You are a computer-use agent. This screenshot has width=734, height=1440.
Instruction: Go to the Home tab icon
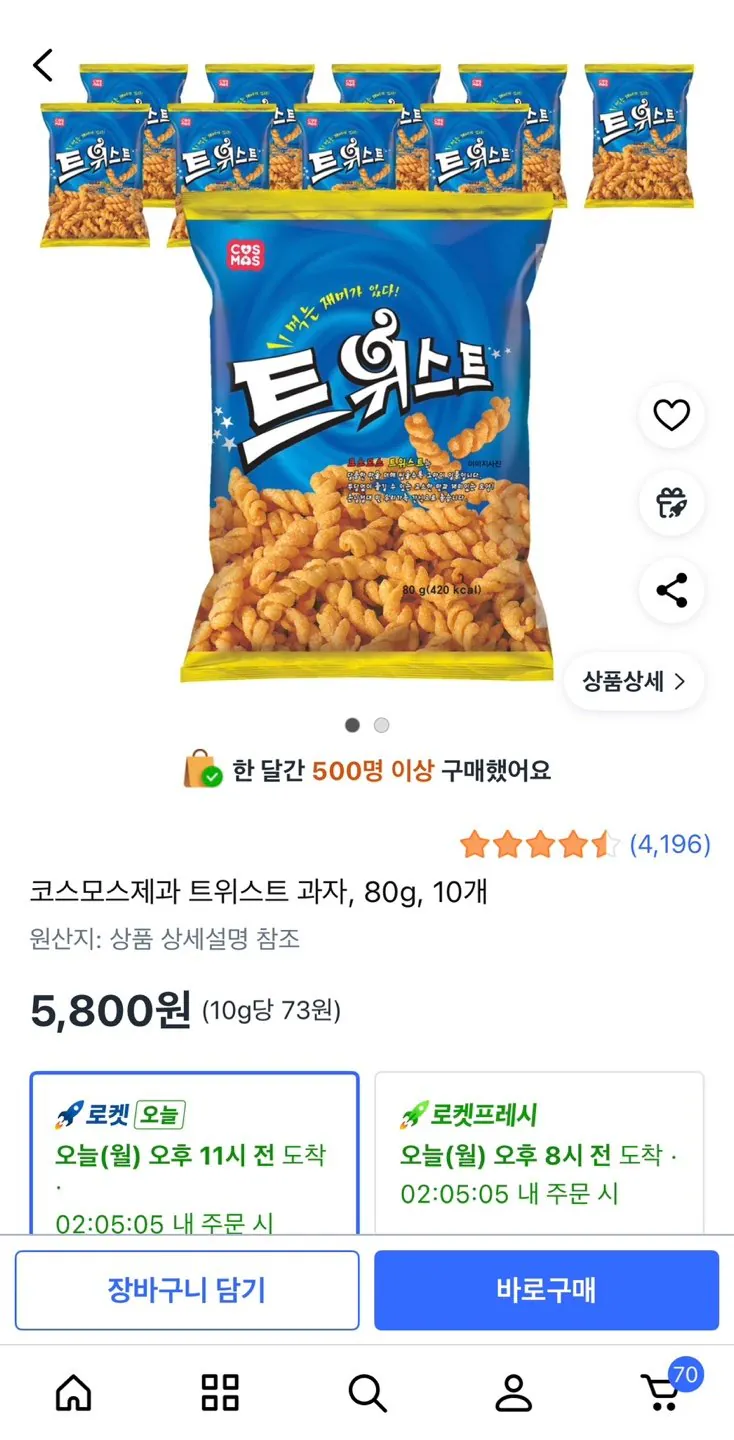(x=73, y=1390)
